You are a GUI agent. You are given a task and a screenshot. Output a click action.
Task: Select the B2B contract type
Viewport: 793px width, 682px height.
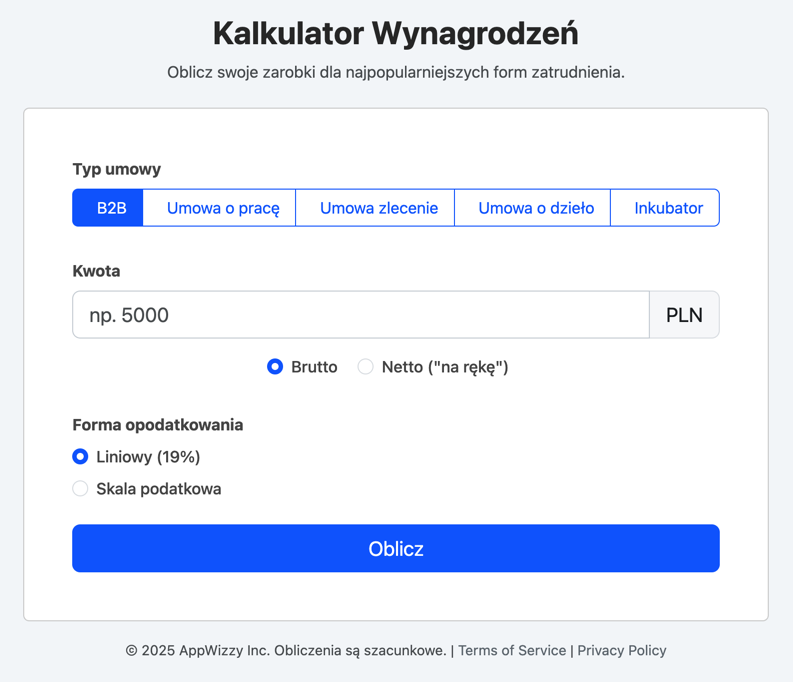click(109, 208)
